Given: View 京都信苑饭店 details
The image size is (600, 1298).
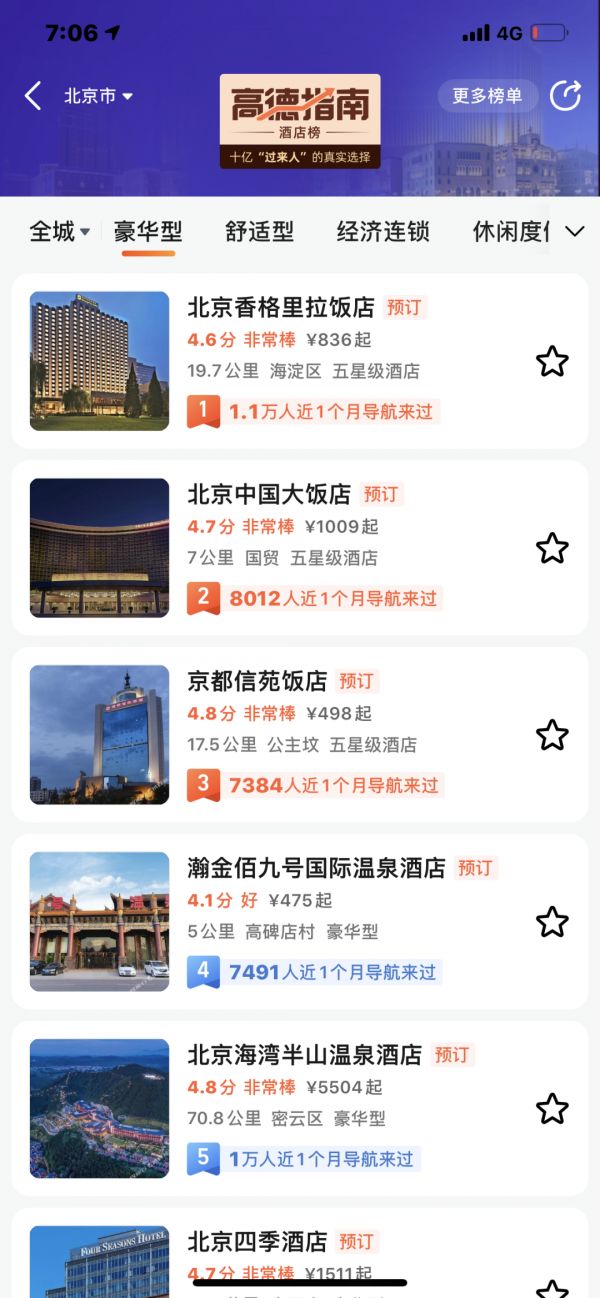Looking at the screenshot, I should (257, 681).
